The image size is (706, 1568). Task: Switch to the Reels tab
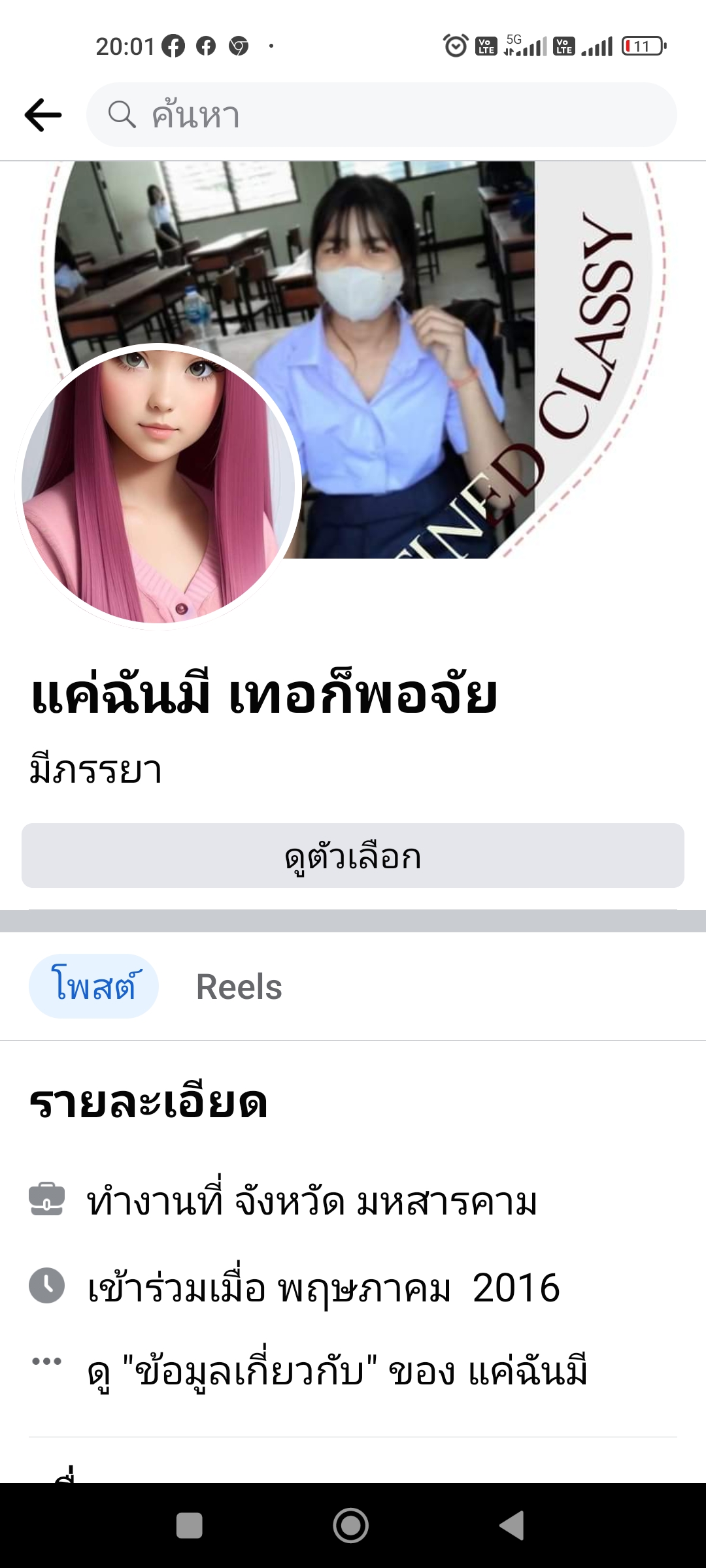pyautogui.click(x=239, y=987)
